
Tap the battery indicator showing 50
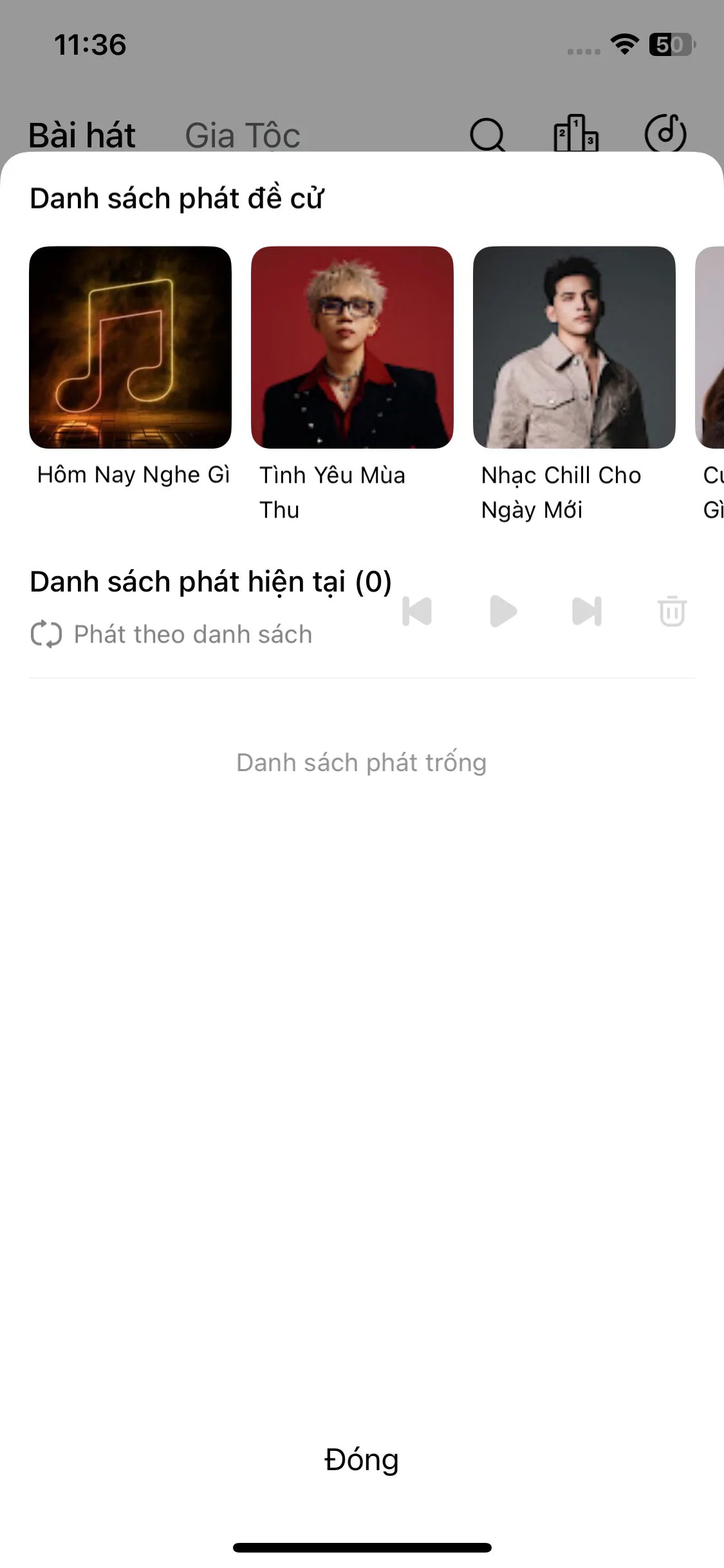coord(671,45)
